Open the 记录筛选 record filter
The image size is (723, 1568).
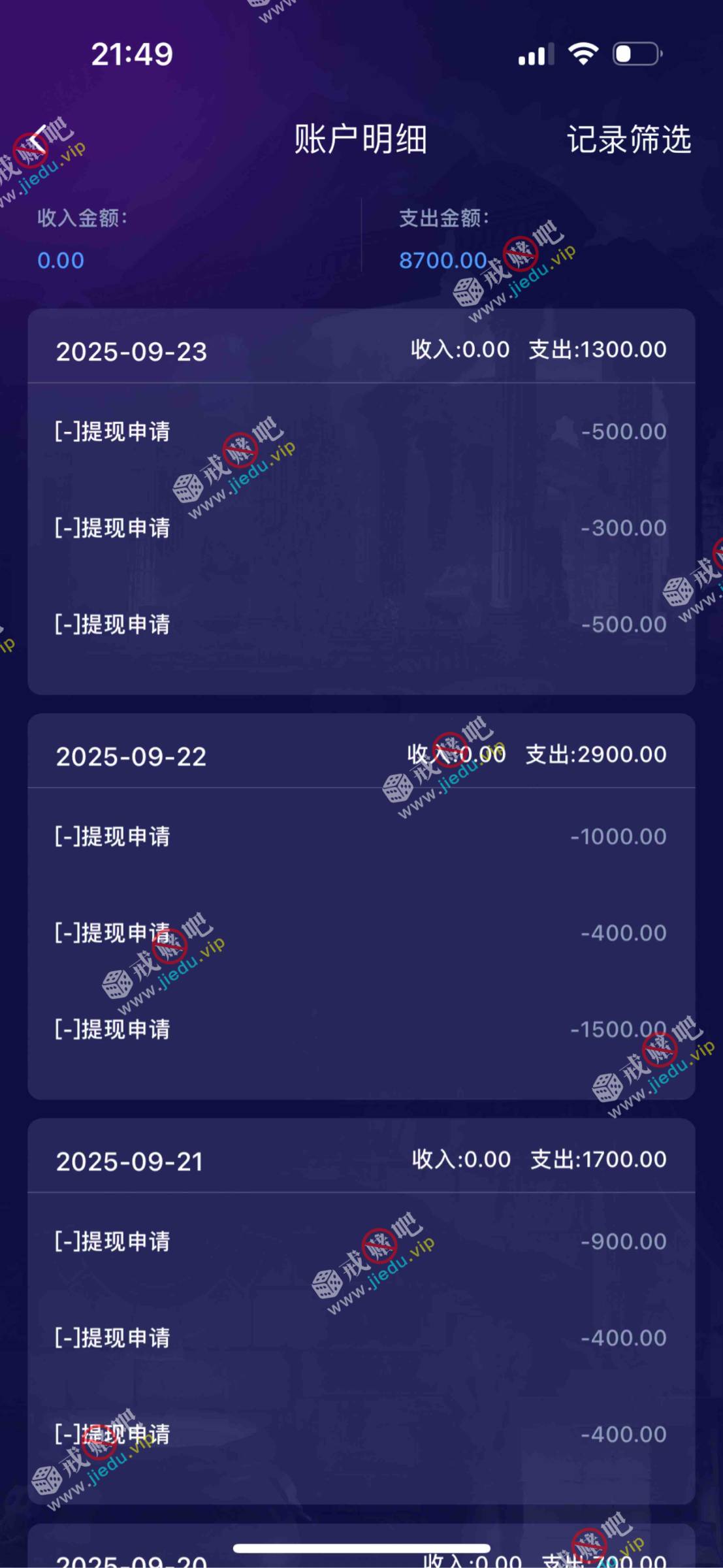pyautogui.click(x=628, y=140)
